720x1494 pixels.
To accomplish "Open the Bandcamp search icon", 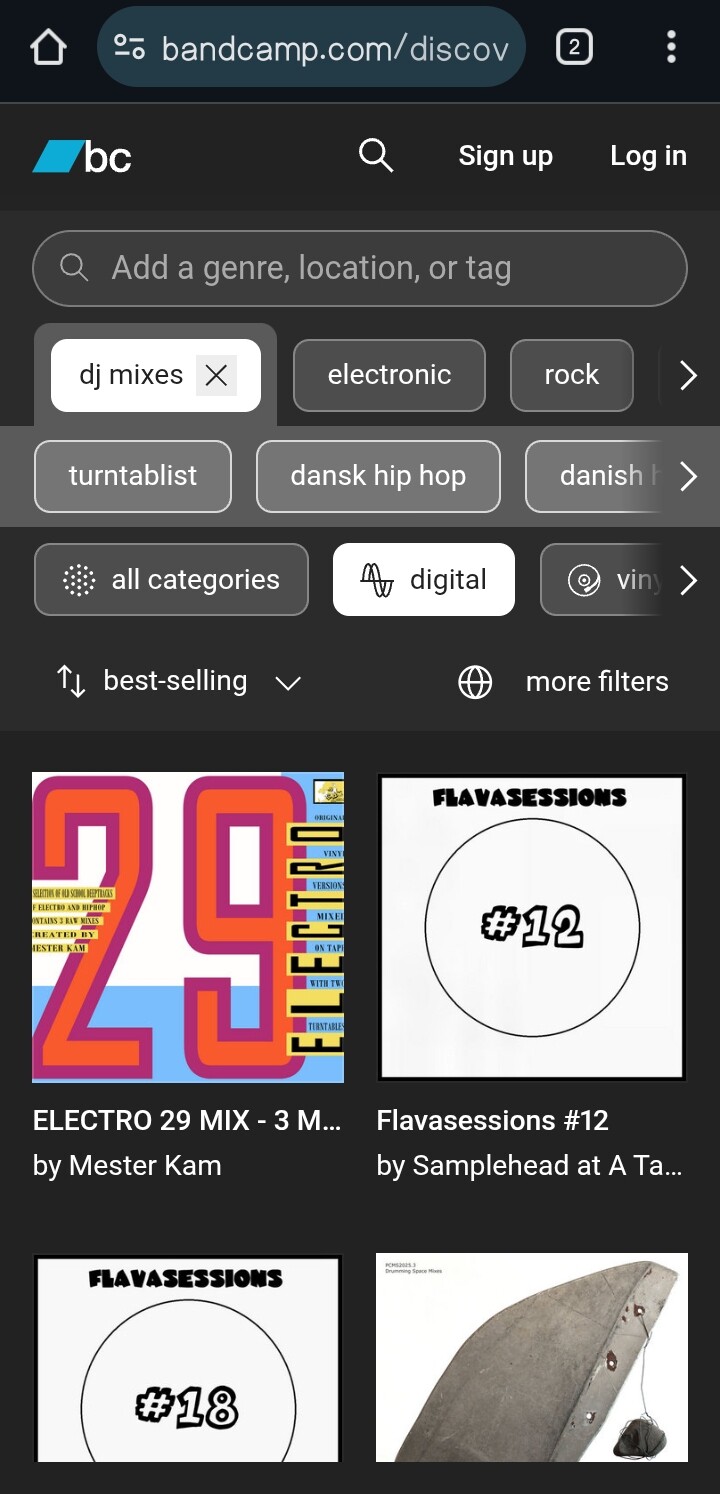I will point(375,156).
